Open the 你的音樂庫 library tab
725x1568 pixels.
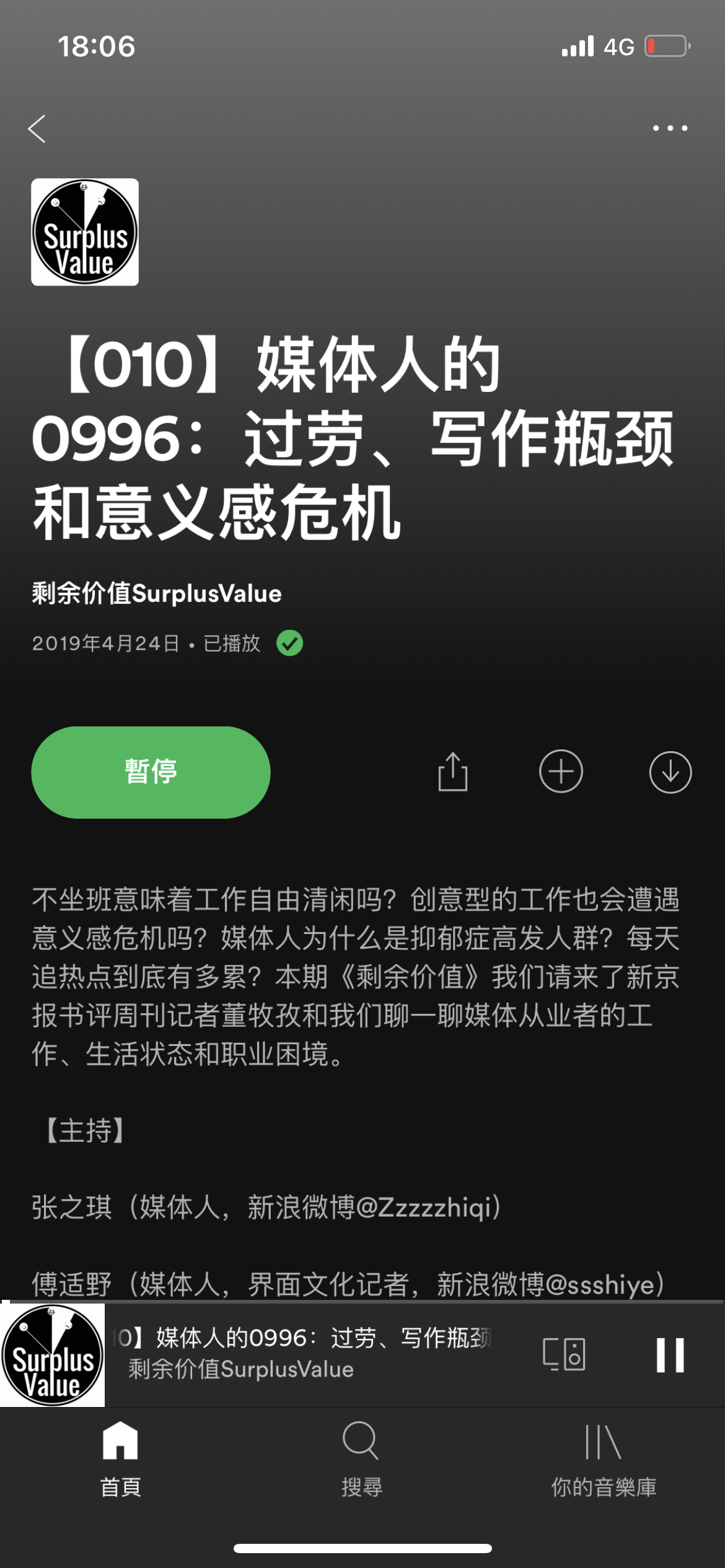604,1460
